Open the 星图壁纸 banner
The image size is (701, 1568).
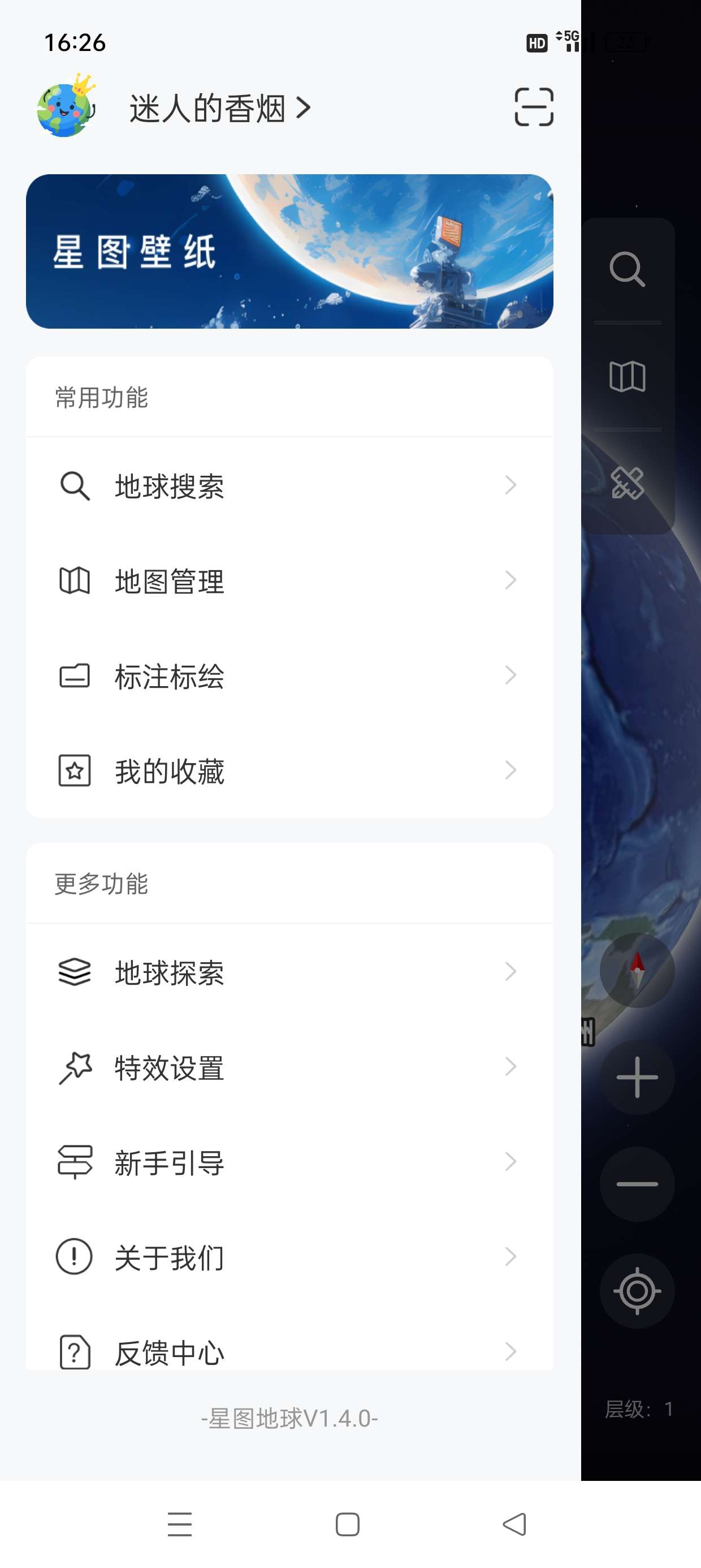(x=289, y=251)
